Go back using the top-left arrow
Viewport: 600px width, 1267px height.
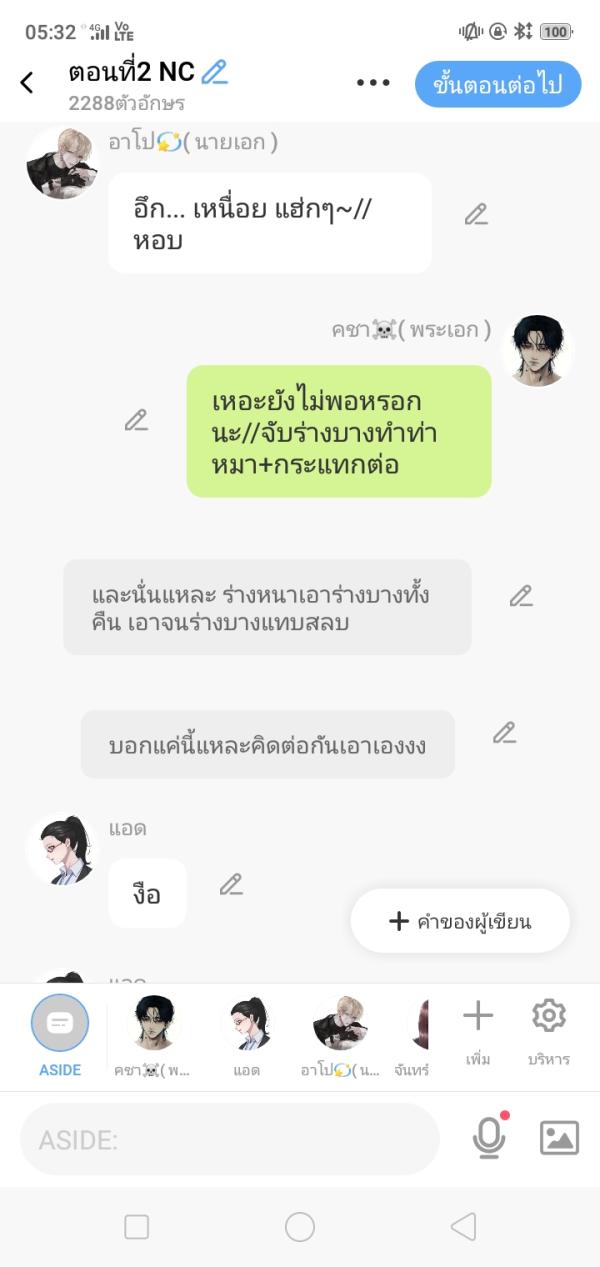pyautogui.click(x=27, y=83)
